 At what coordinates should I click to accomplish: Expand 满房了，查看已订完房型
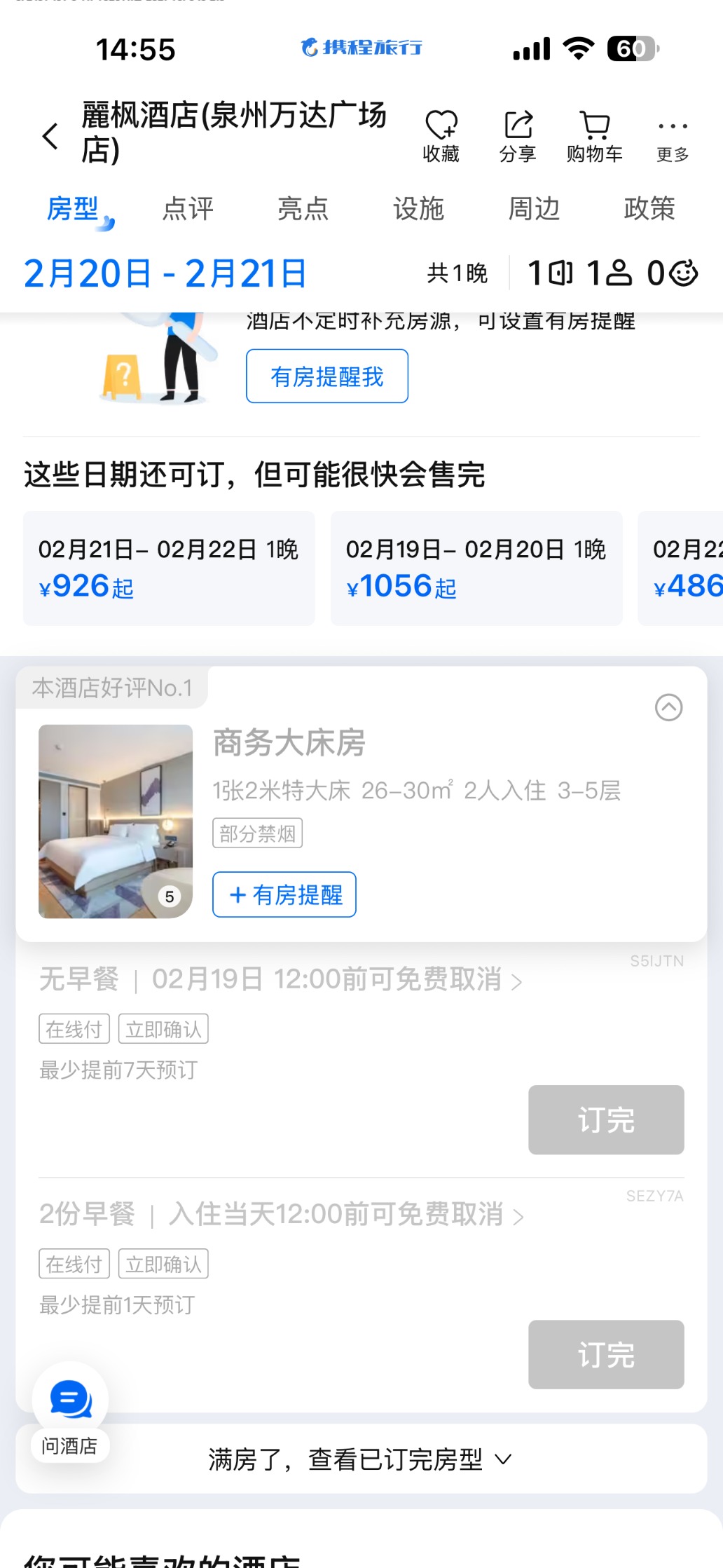(361, 1459)
